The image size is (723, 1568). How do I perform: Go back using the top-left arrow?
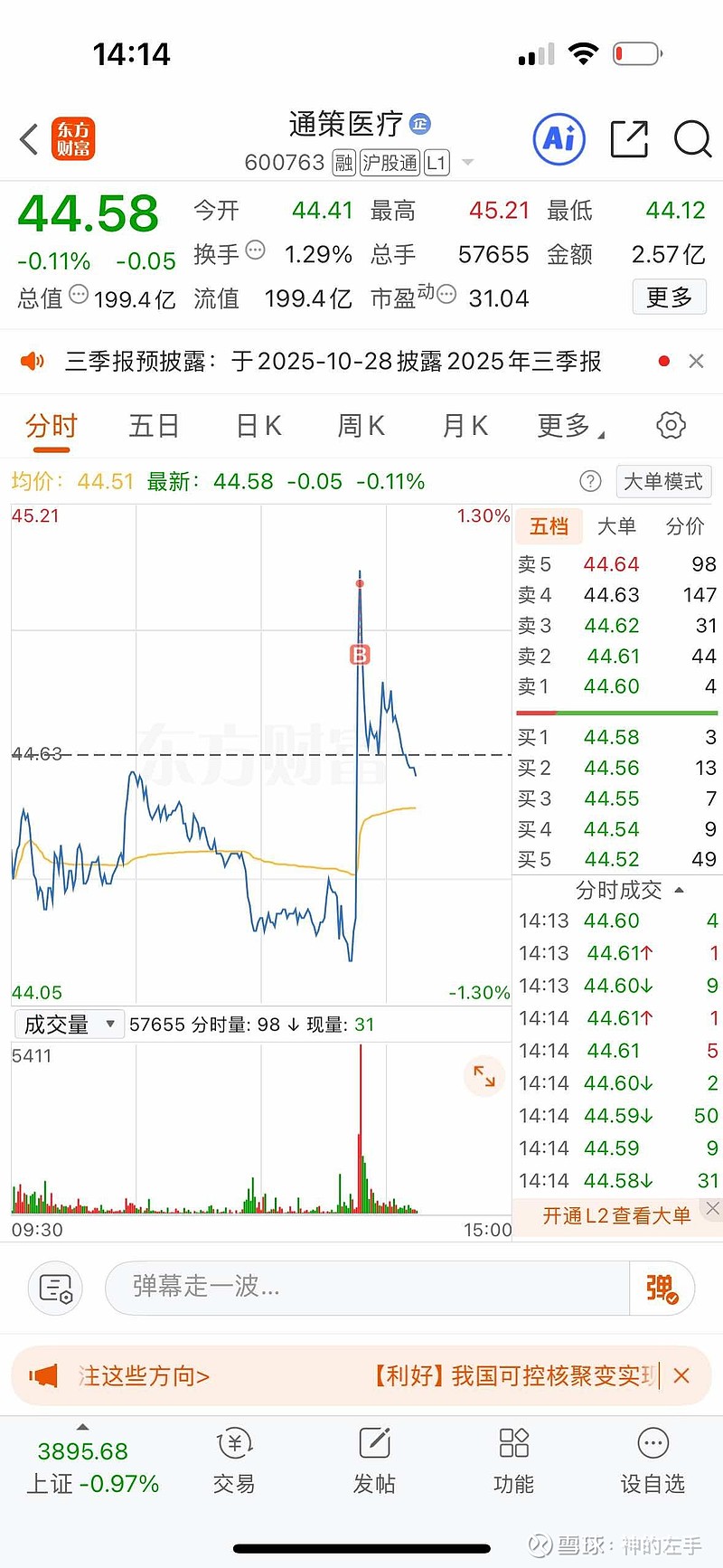pos(29,140)
